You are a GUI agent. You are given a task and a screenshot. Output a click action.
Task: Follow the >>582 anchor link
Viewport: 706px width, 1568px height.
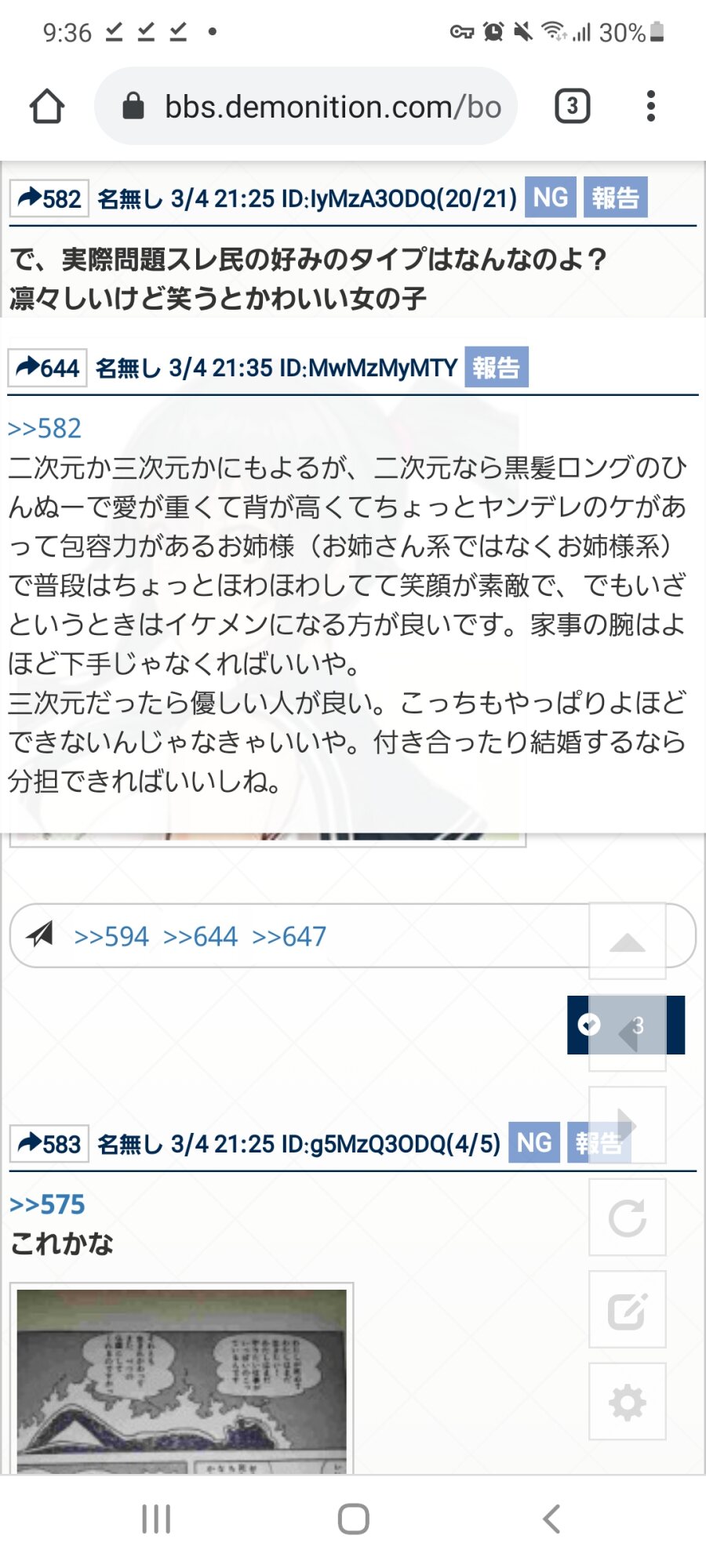pos(45,428)
